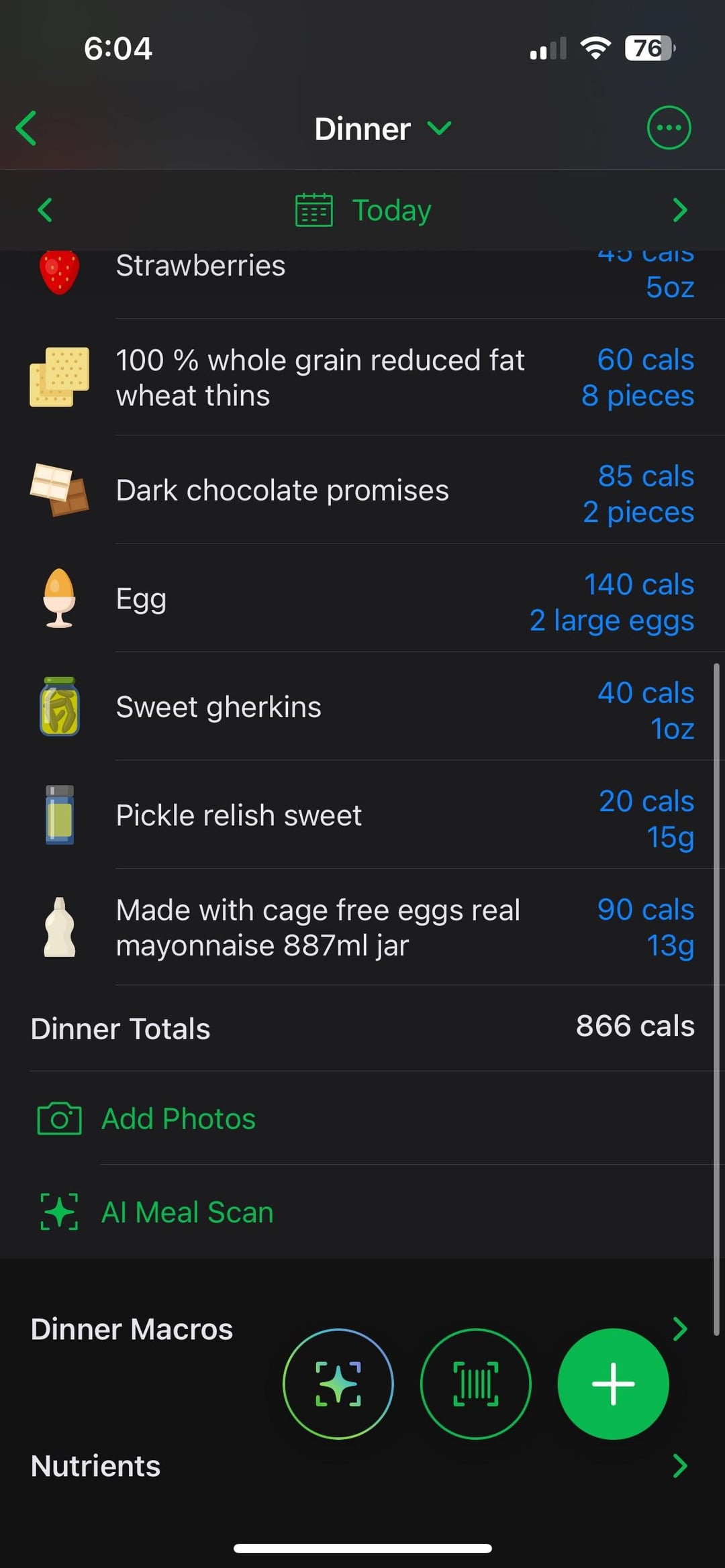Go to the next day
Viewport: 725px width, 1568px height.
point(680,210)
